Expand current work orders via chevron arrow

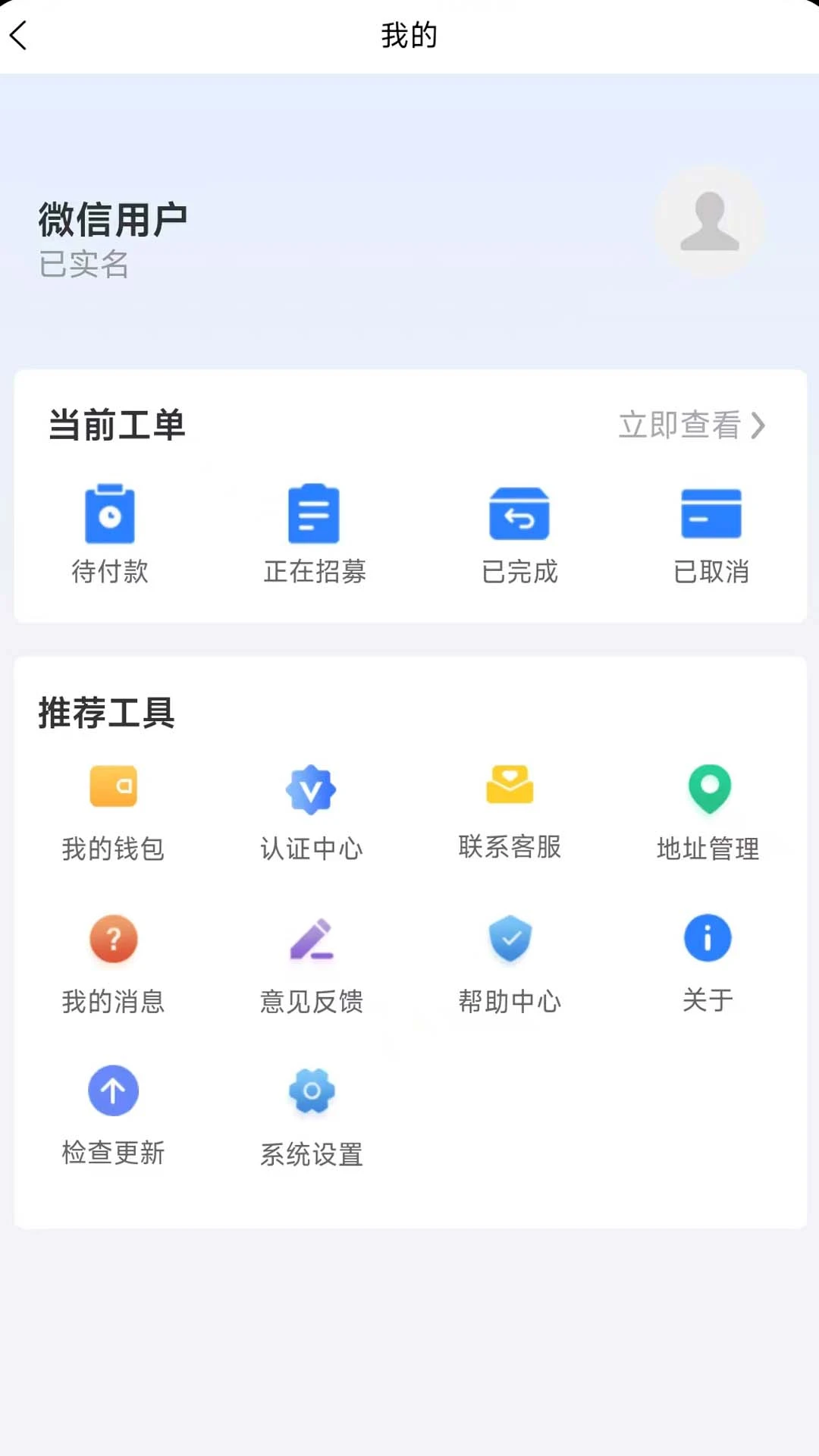[757, 426]
